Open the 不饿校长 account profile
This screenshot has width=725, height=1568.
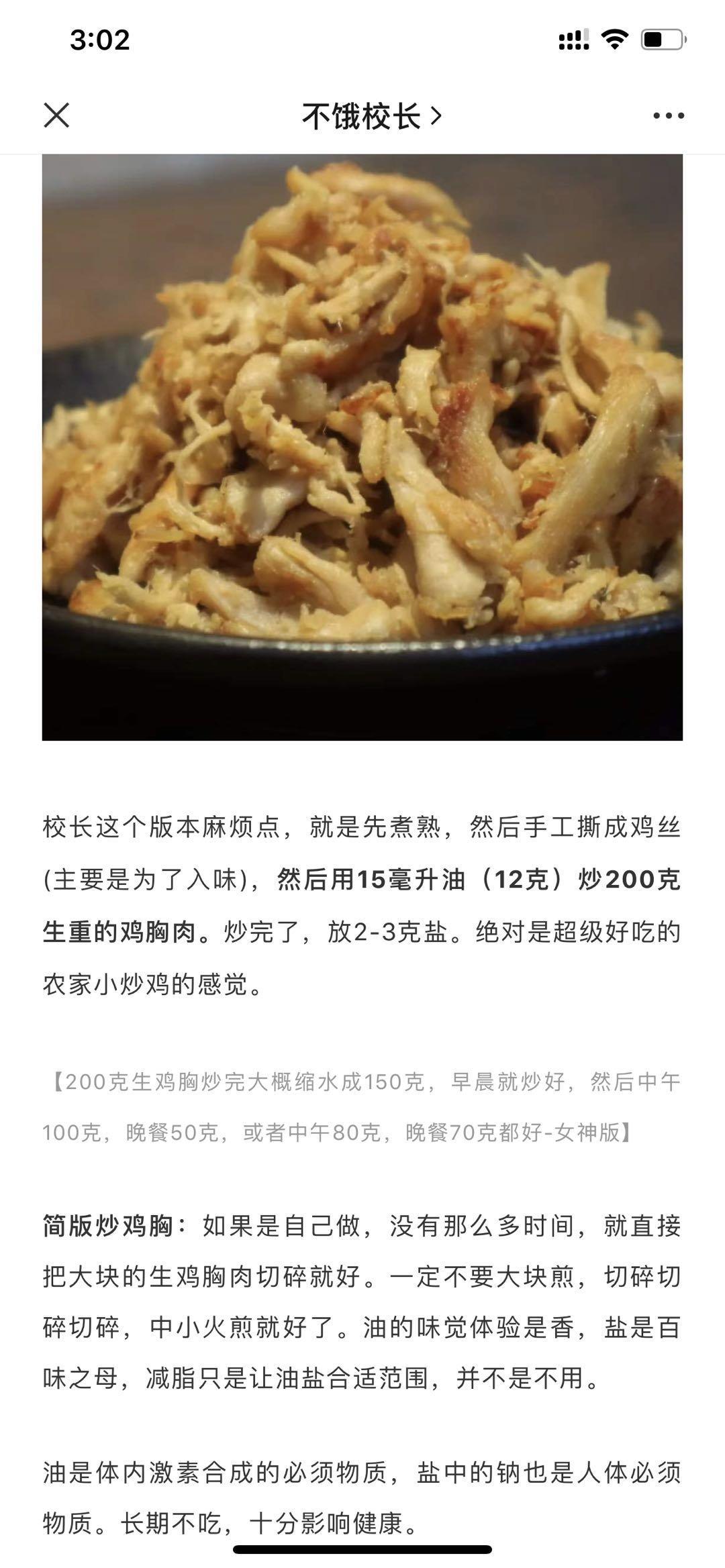[x=371, y=117]
